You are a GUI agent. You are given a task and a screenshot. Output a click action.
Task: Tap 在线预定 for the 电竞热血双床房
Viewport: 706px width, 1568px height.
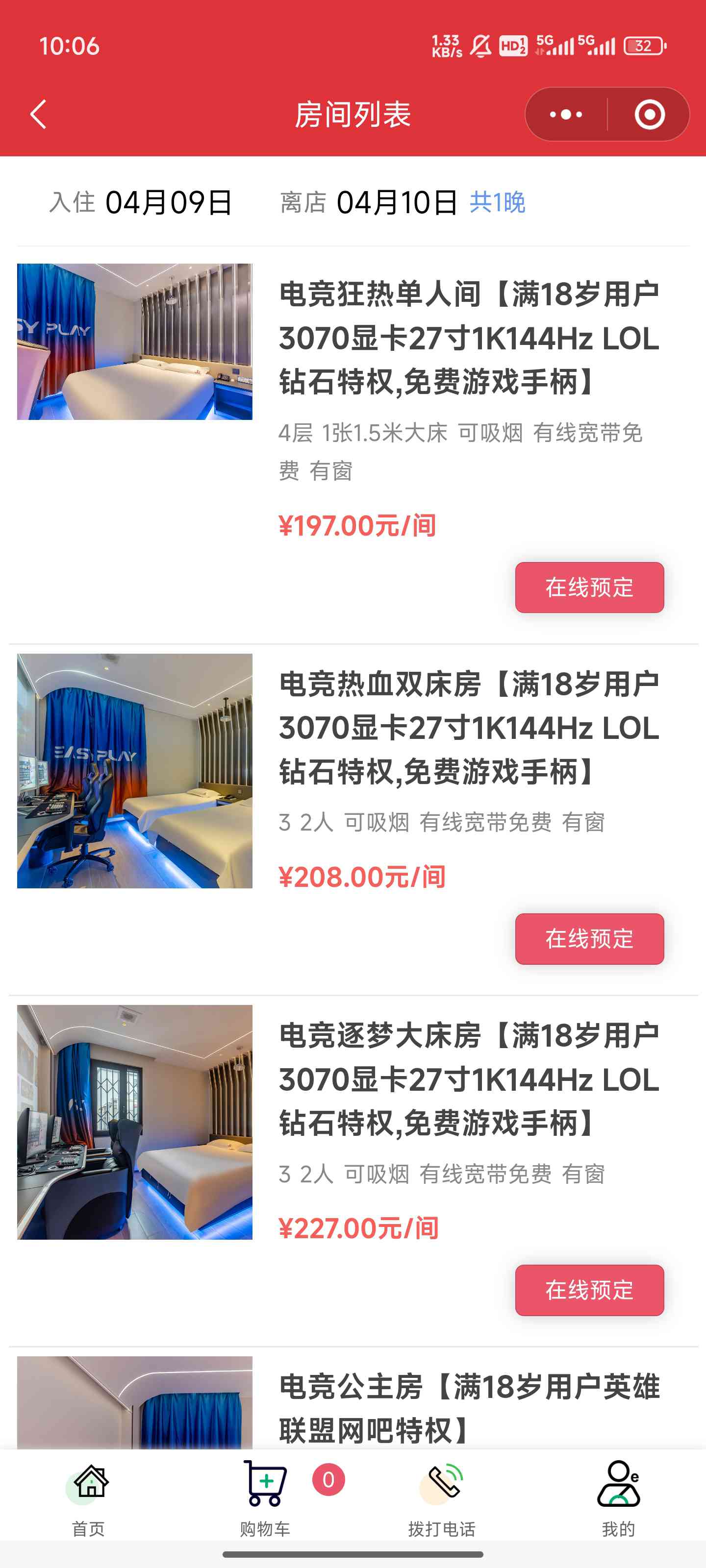[589, 939]
